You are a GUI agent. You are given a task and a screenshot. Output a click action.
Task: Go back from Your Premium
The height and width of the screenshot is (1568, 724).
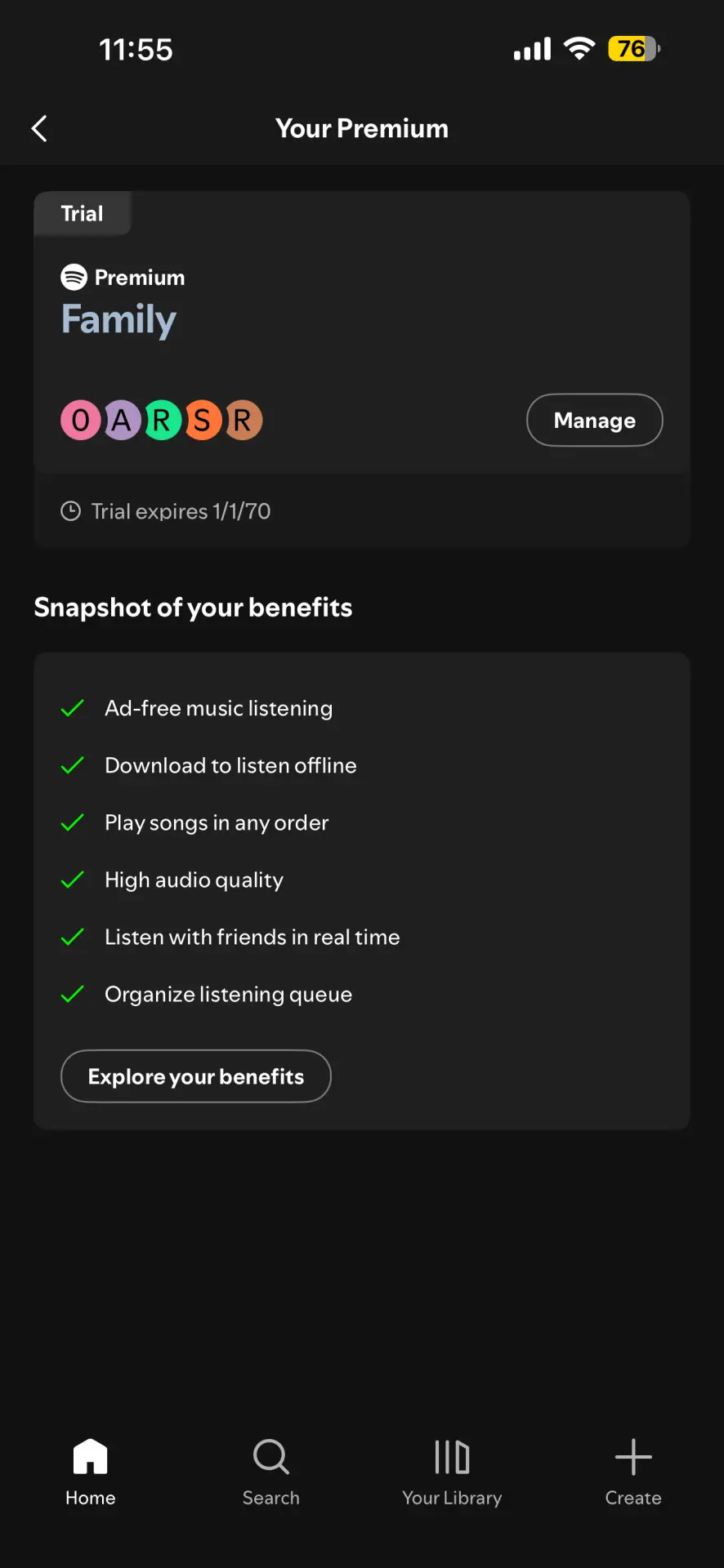[x=39, y=128]
